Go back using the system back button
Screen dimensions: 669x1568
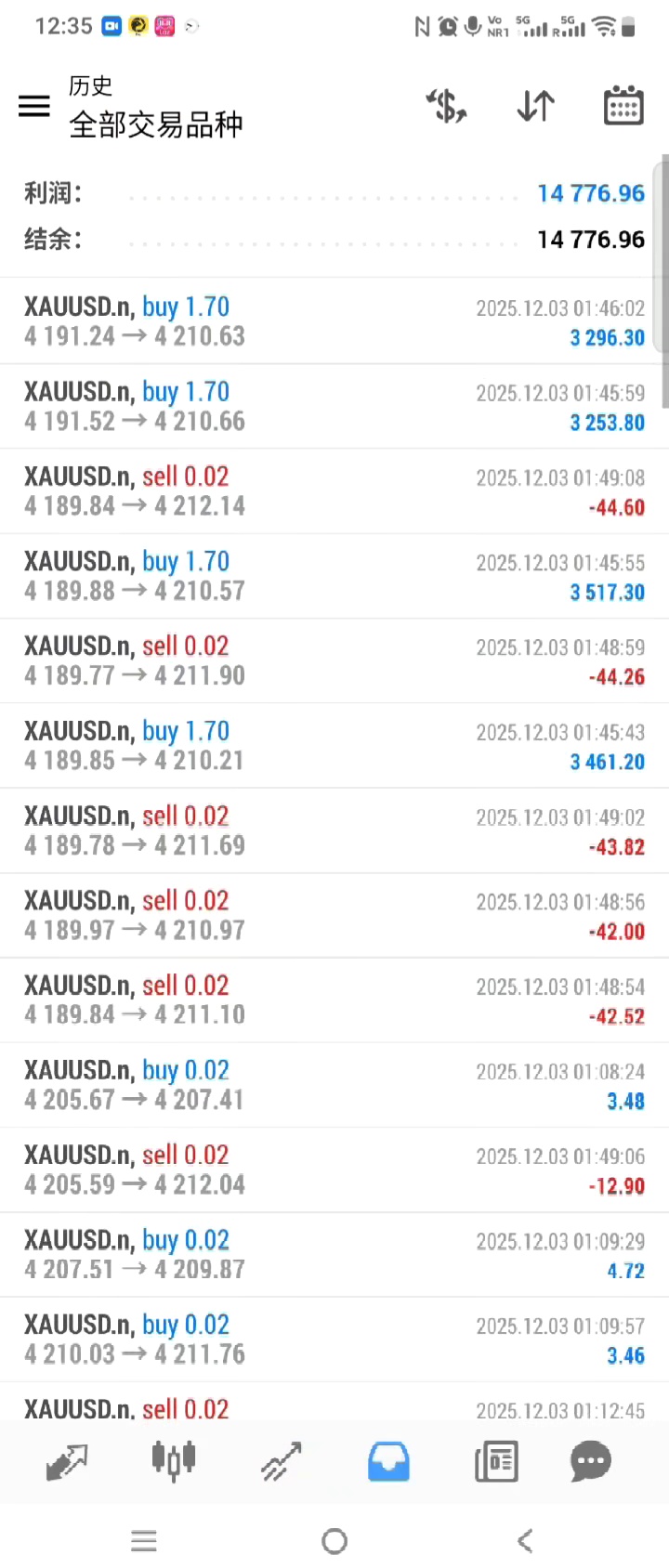point(525,1541)
